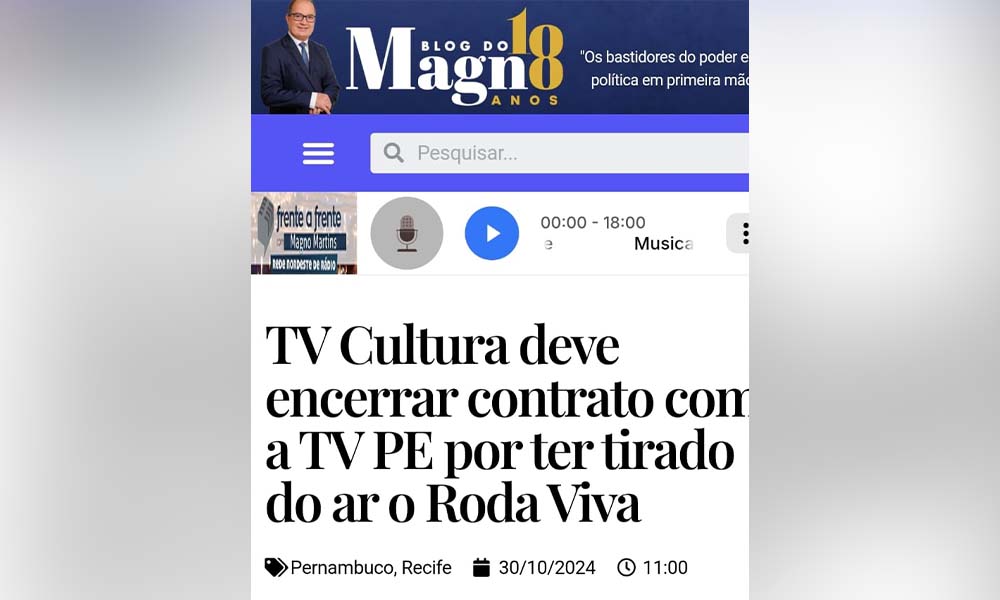Go to the Blog do Magno home banner
Screen dimensions: 1000x600
point(454,57)
